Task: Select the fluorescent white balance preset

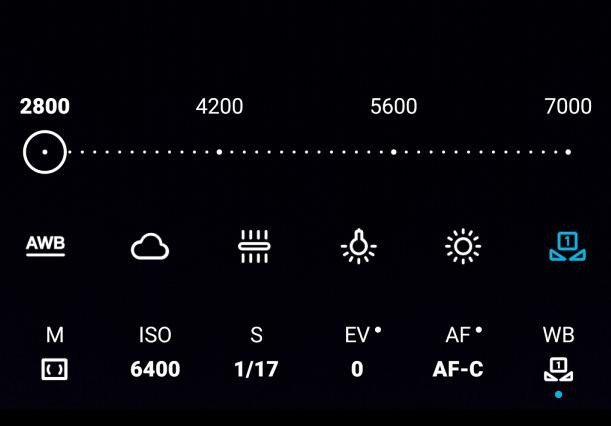Action: (254, 246)
